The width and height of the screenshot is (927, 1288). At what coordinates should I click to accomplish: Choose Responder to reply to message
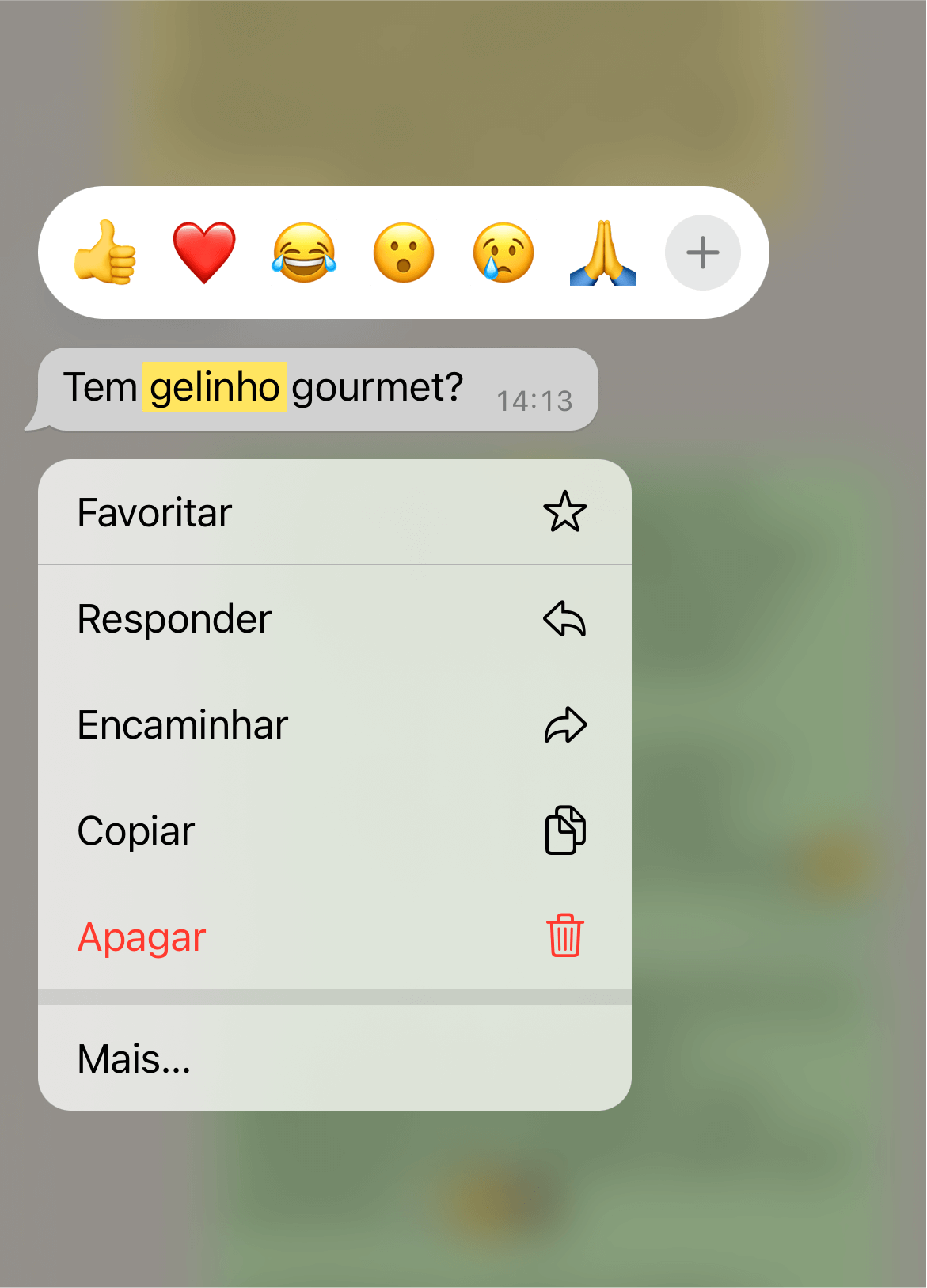click(x=173, y=618)
